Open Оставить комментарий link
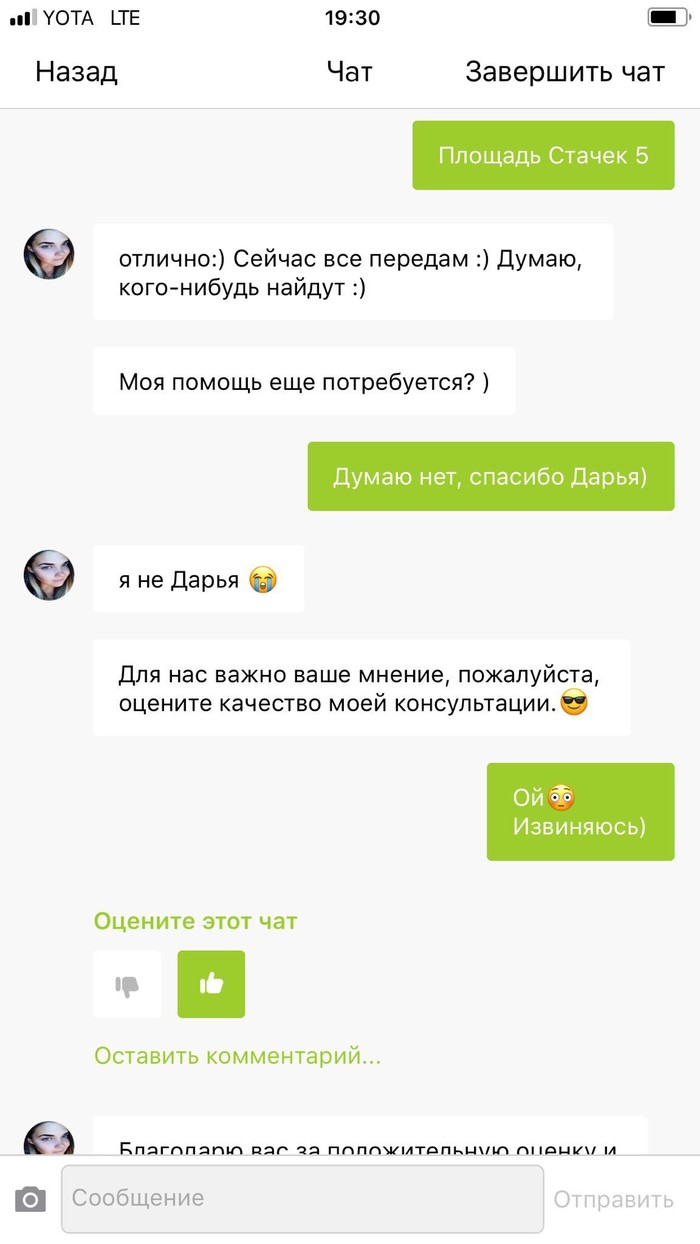Screen dimensions: 700x1244 click(237, 1055)
